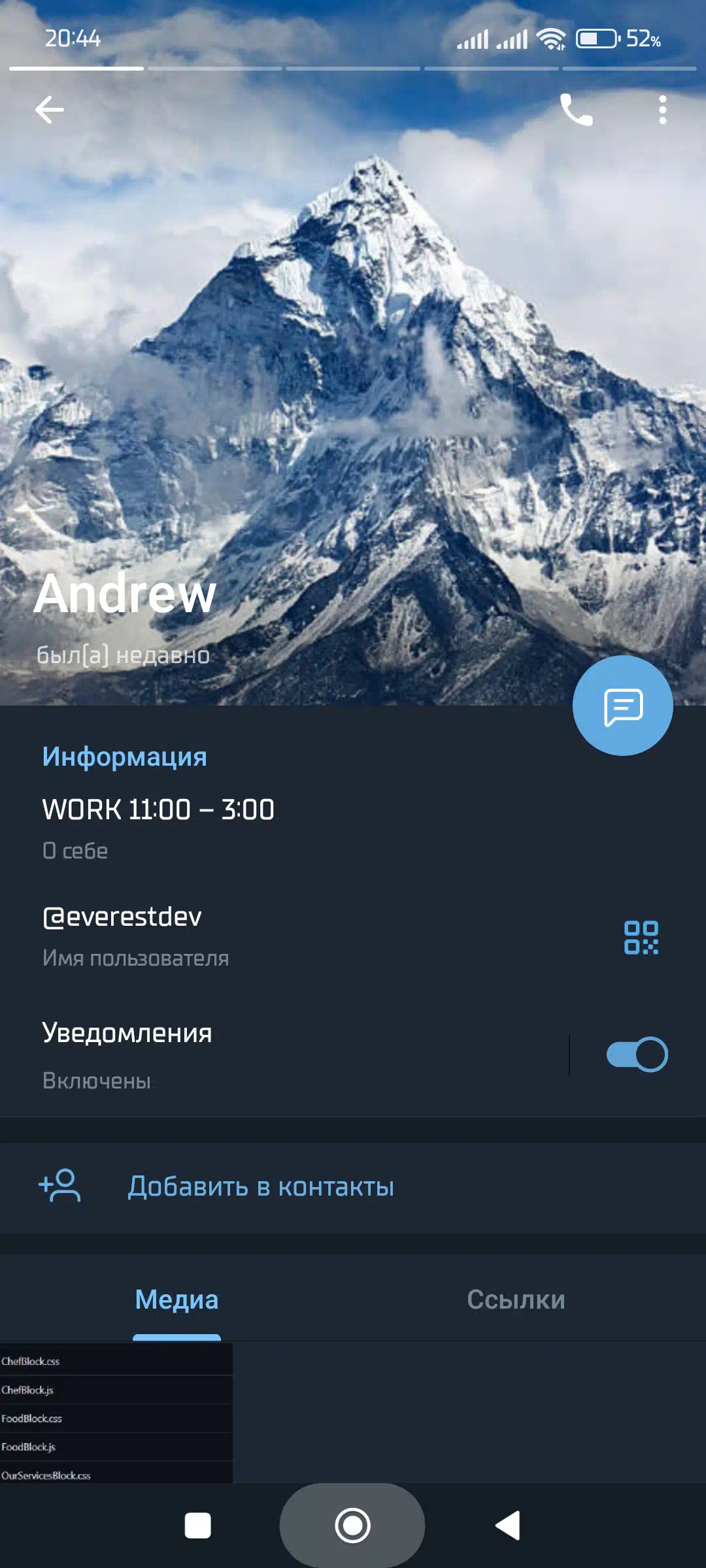Open chat via the message floating button
The height and width of the screenshot is (1568, 706).
[x=623, y=706]
